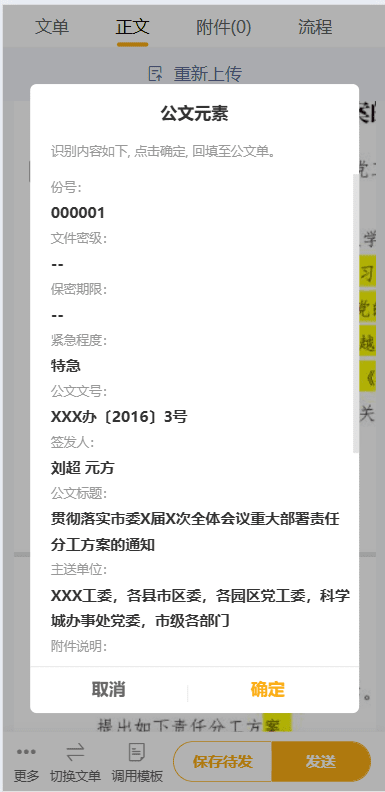Tap 切换文单 in the bottom bar
The height and width of the screenshot is (792, 385).
(75, 762)
